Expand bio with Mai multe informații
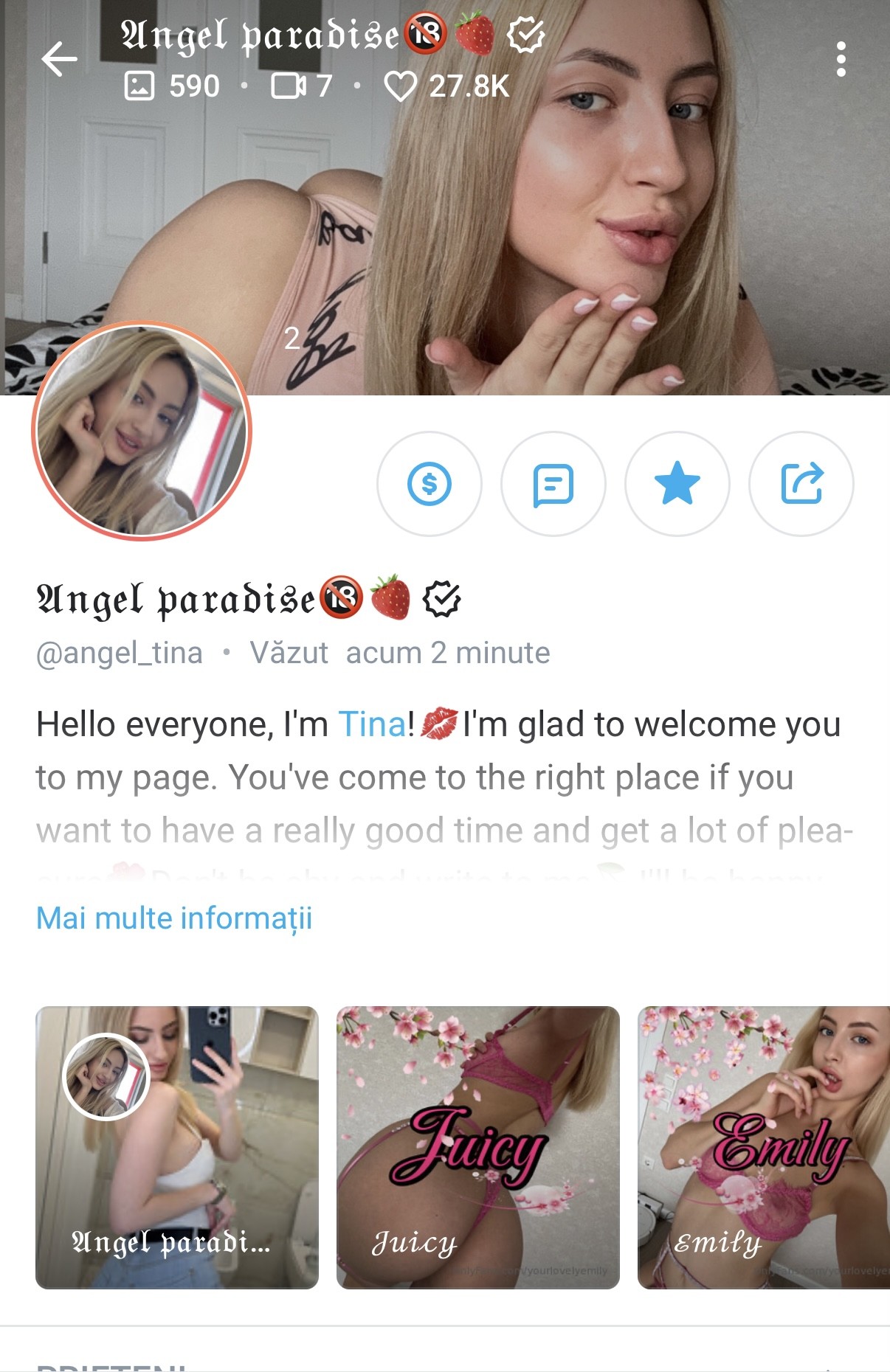The image size is (890, 1372). pyautogui.click(x=174, y=918)
